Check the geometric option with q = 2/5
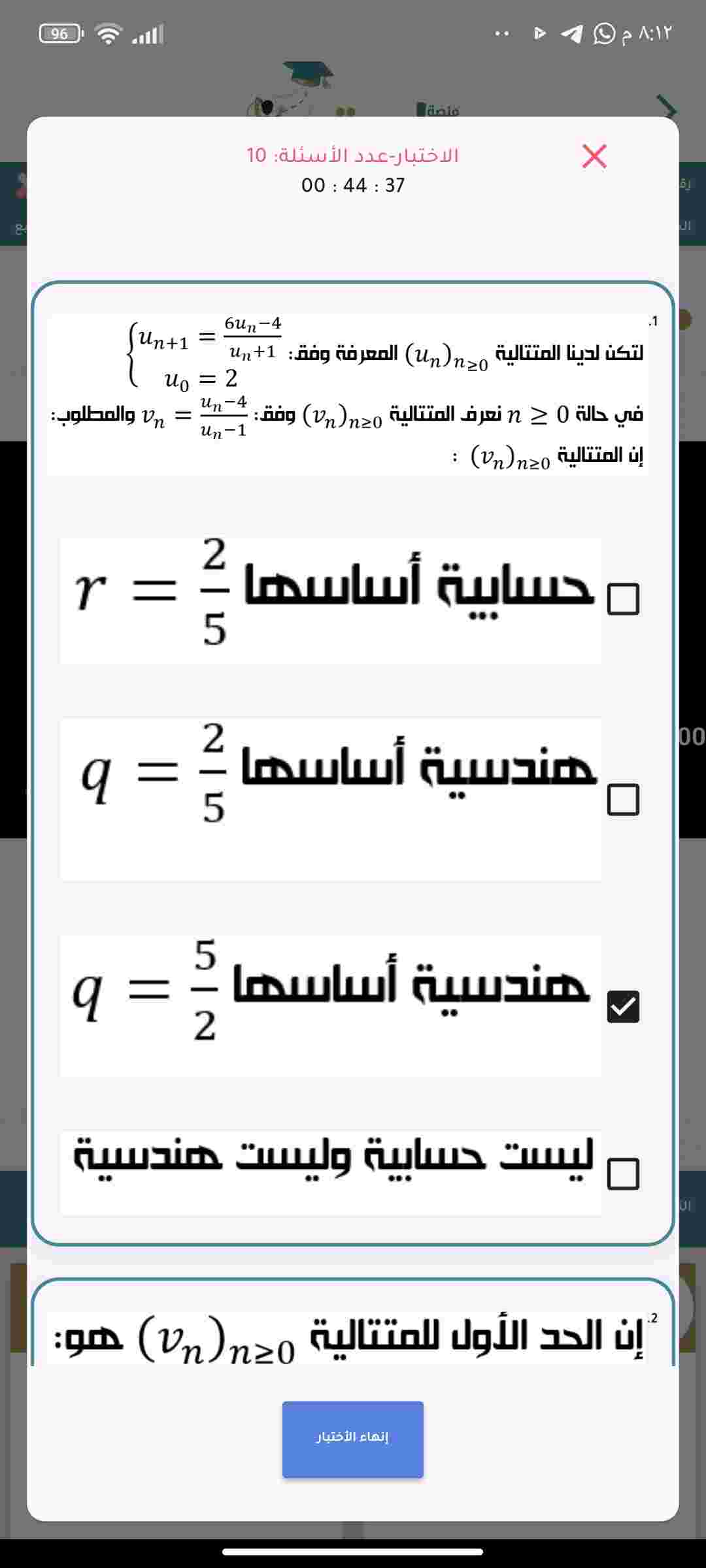Image resolution: width=706 pixels, height=1568 pixels. 623,800
